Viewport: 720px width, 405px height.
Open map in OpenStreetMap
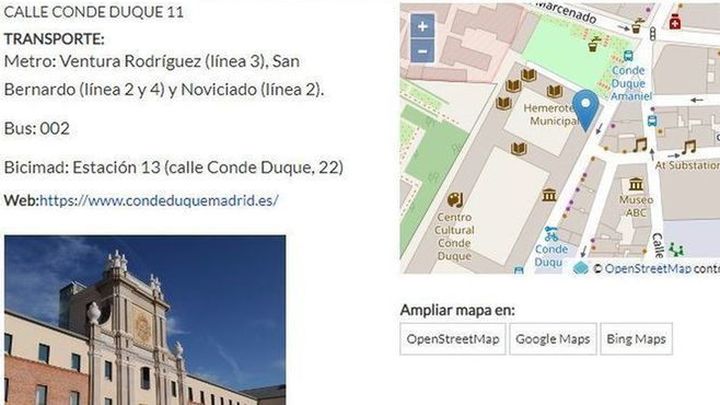point(453,339)
